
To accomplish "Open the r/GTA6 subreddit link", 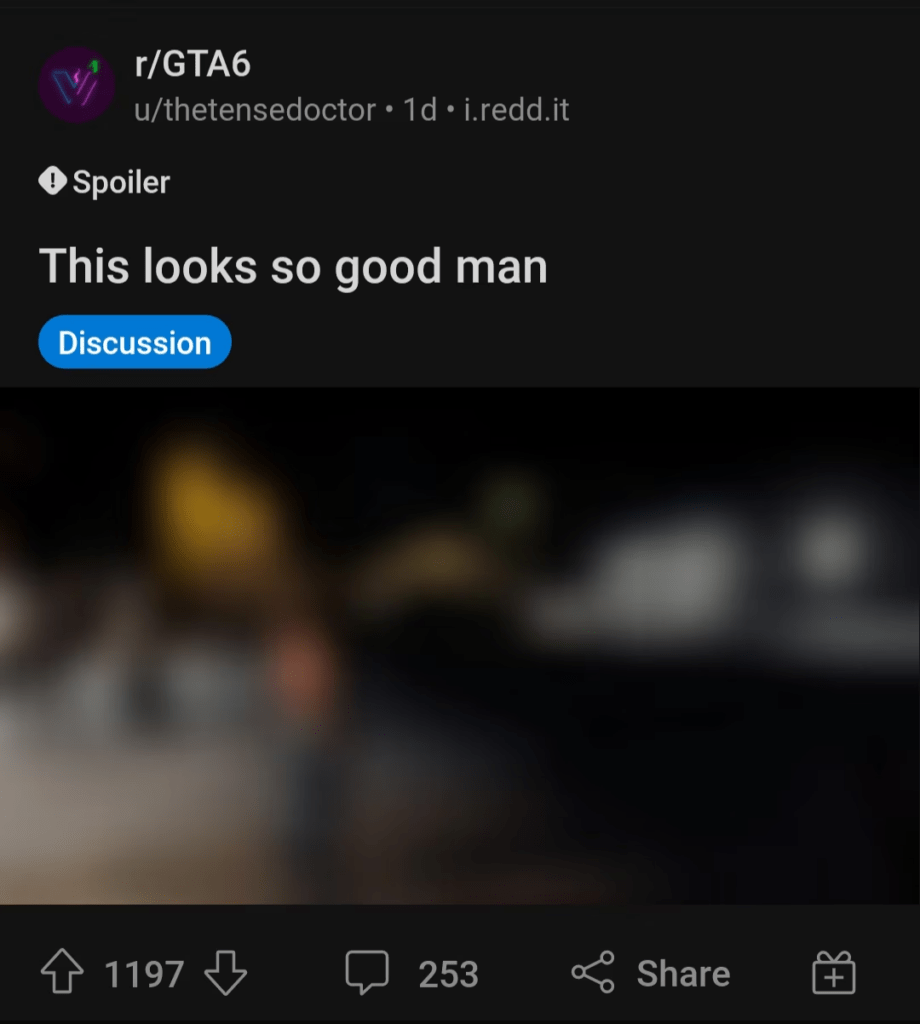I will tap(188, 64).
